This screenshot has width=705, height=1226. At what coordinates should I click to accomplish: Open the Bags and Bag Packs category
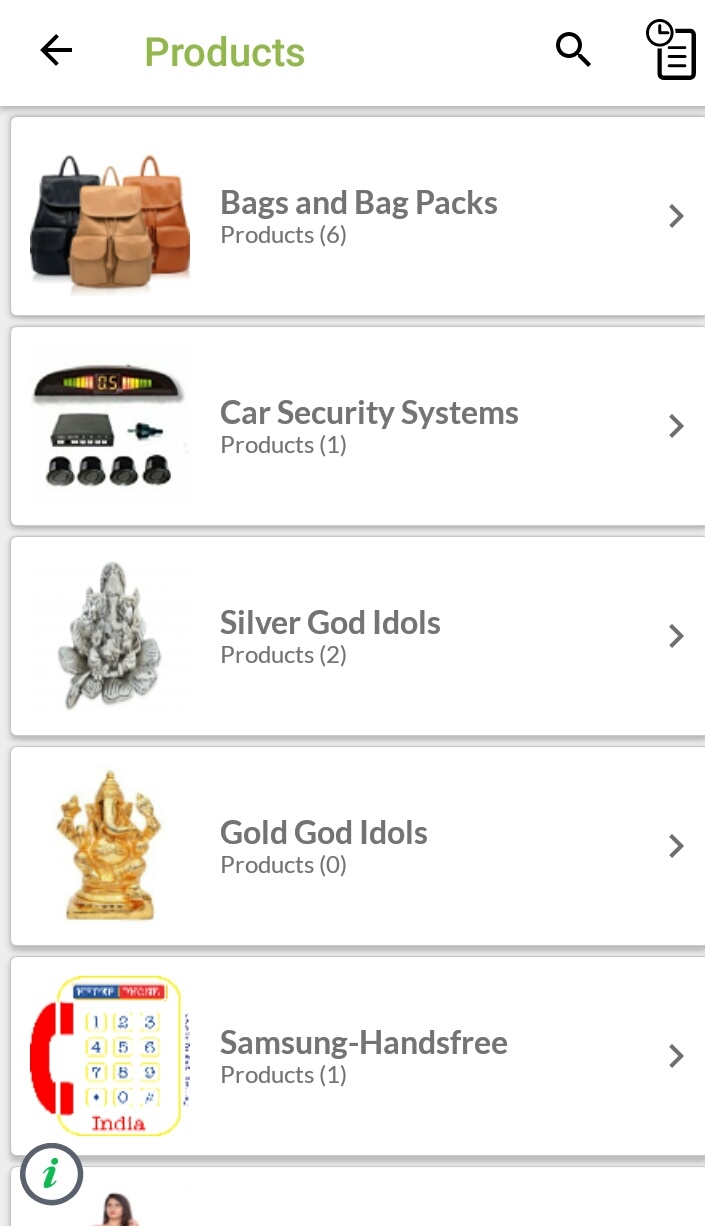358,216
